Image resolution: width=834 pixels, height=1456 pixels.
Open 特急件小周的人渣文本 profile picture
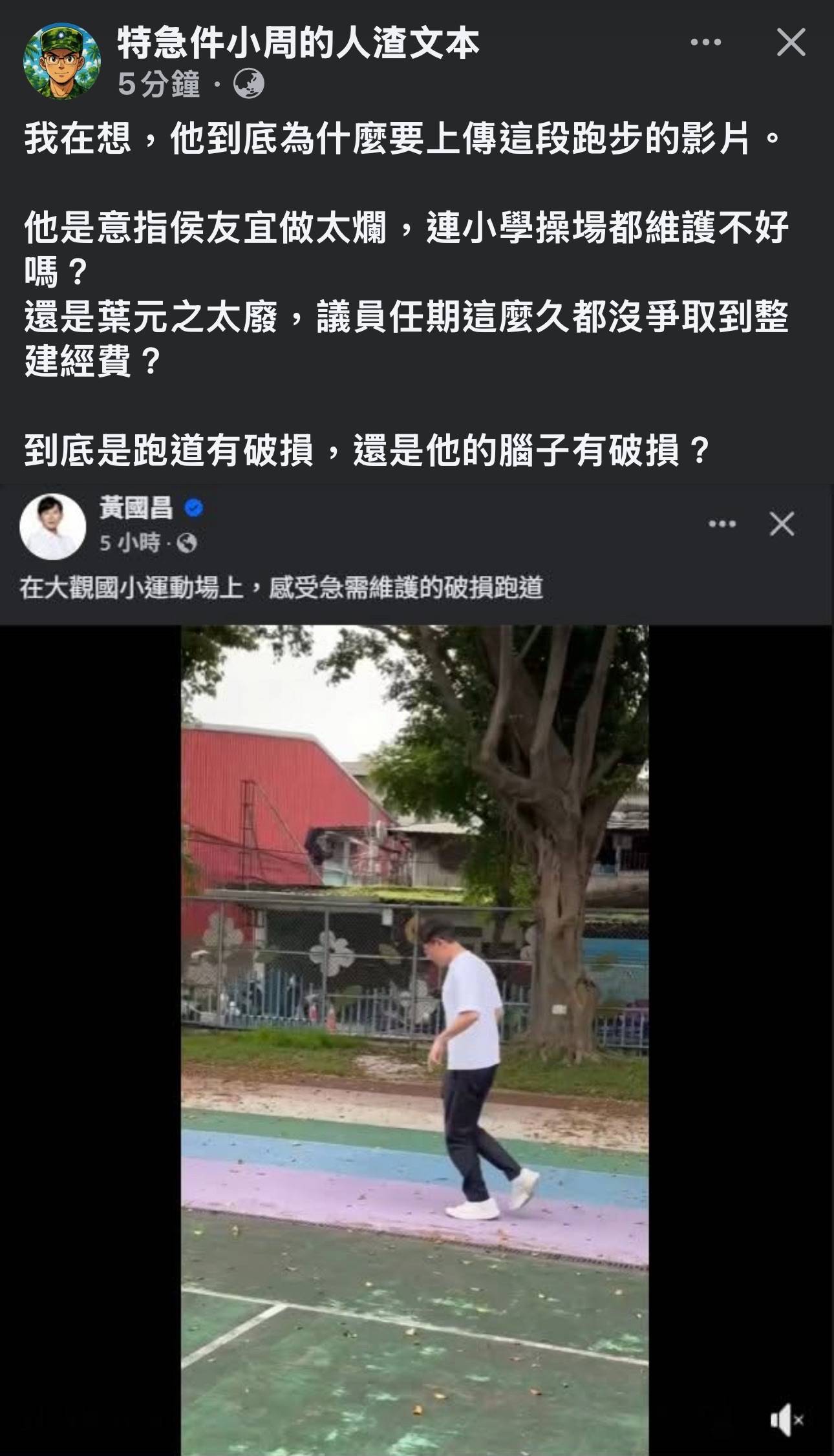pos(61,61)
